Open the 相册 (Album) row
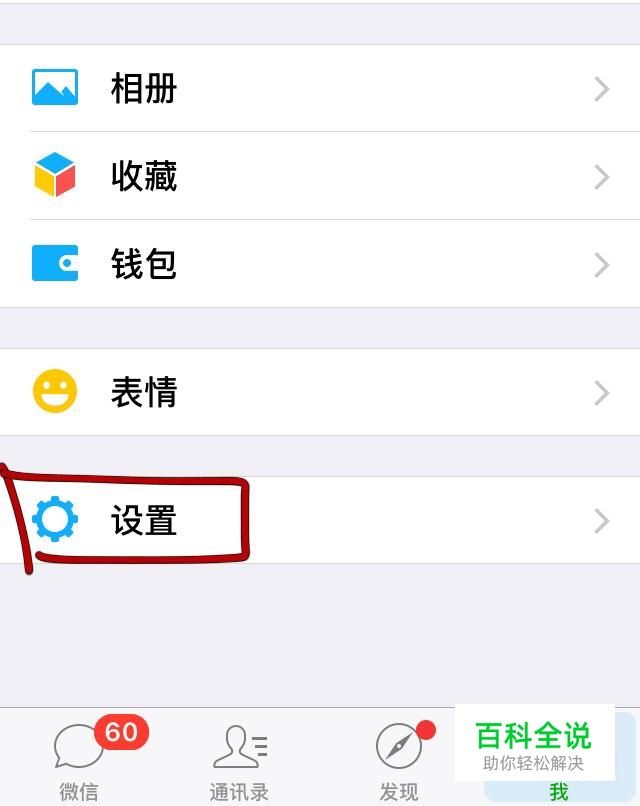The image size is (640, 806). pyautogui.click(x=320, y=88)
